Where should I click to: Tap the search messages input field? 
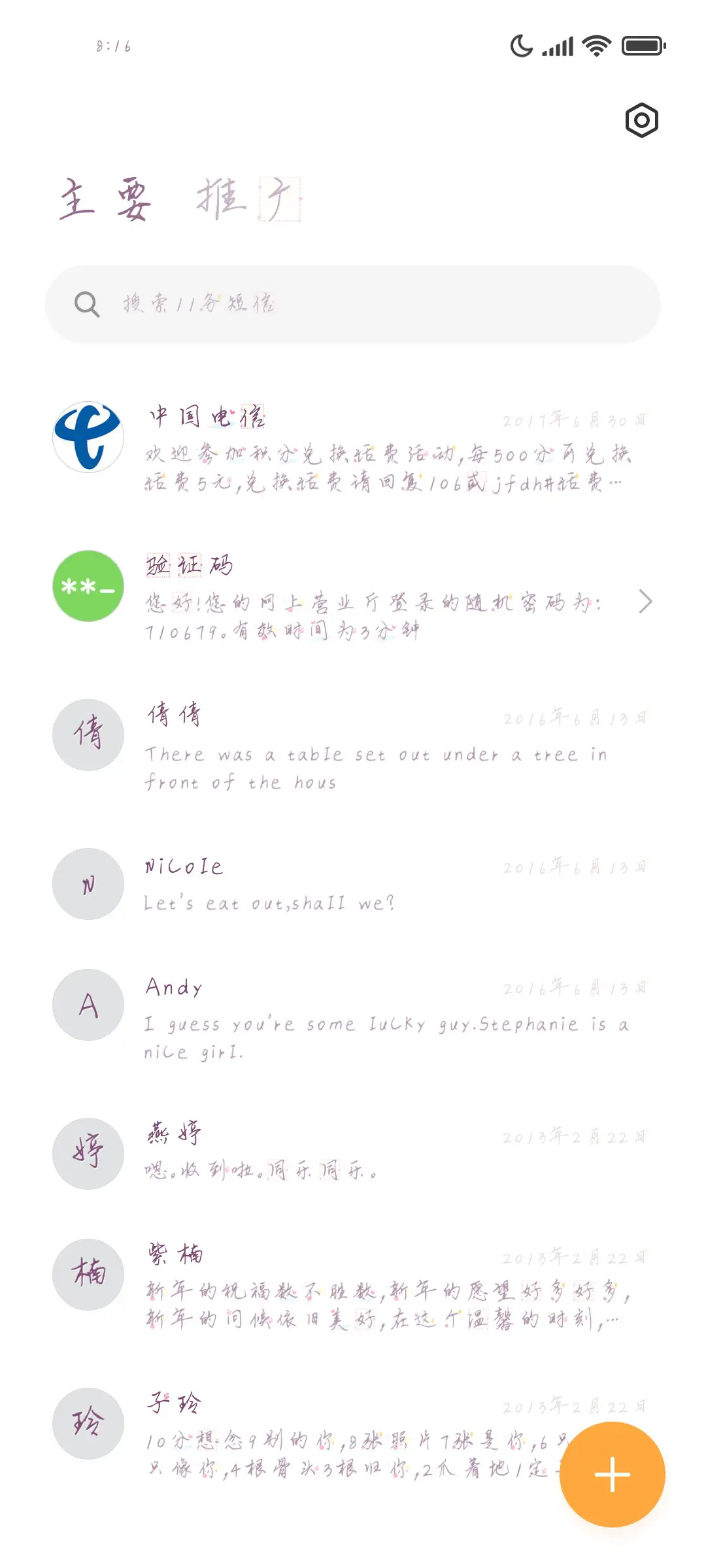point(353,304)
